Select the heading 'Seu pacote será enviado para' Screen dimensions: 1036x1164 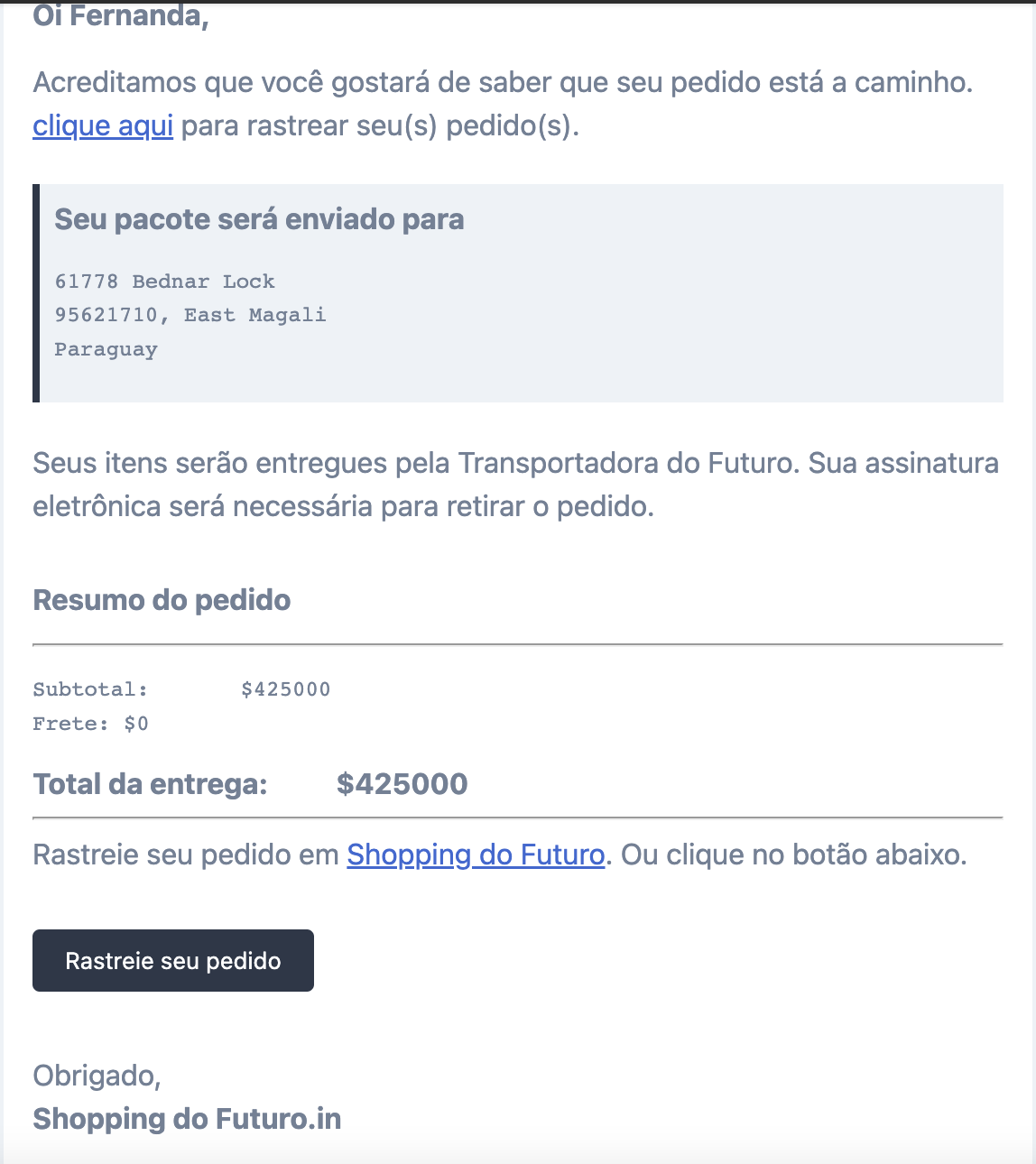(260, 218)
